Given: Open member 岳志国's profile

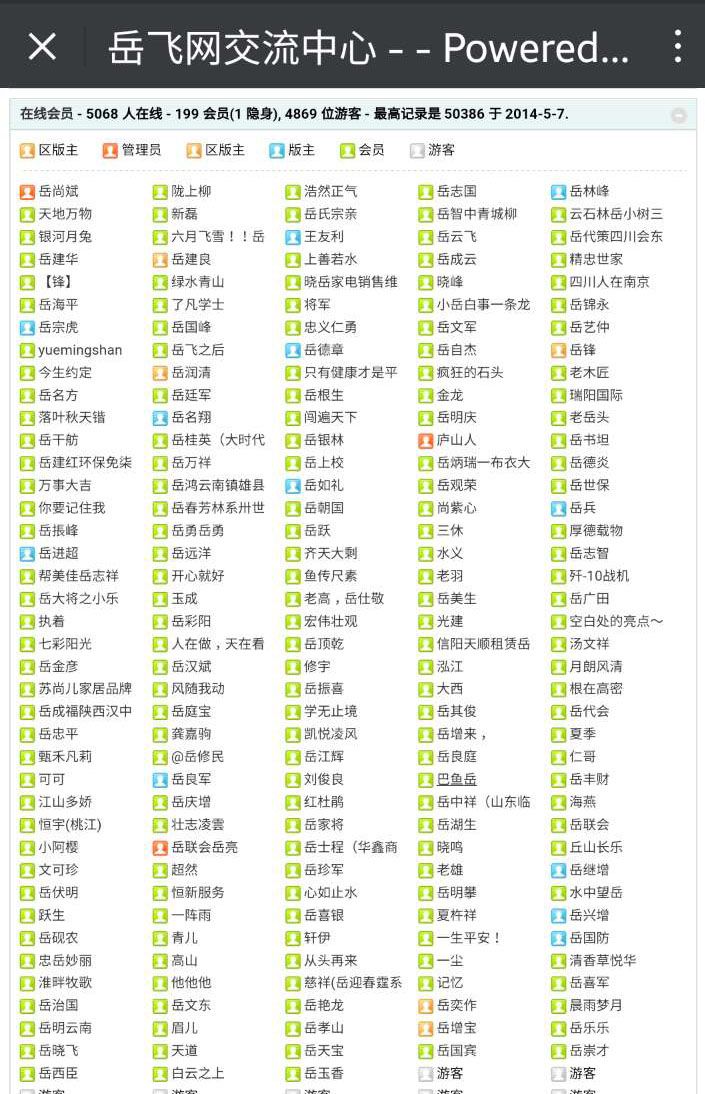Looking at the screenshot, I should click(456, 191).
